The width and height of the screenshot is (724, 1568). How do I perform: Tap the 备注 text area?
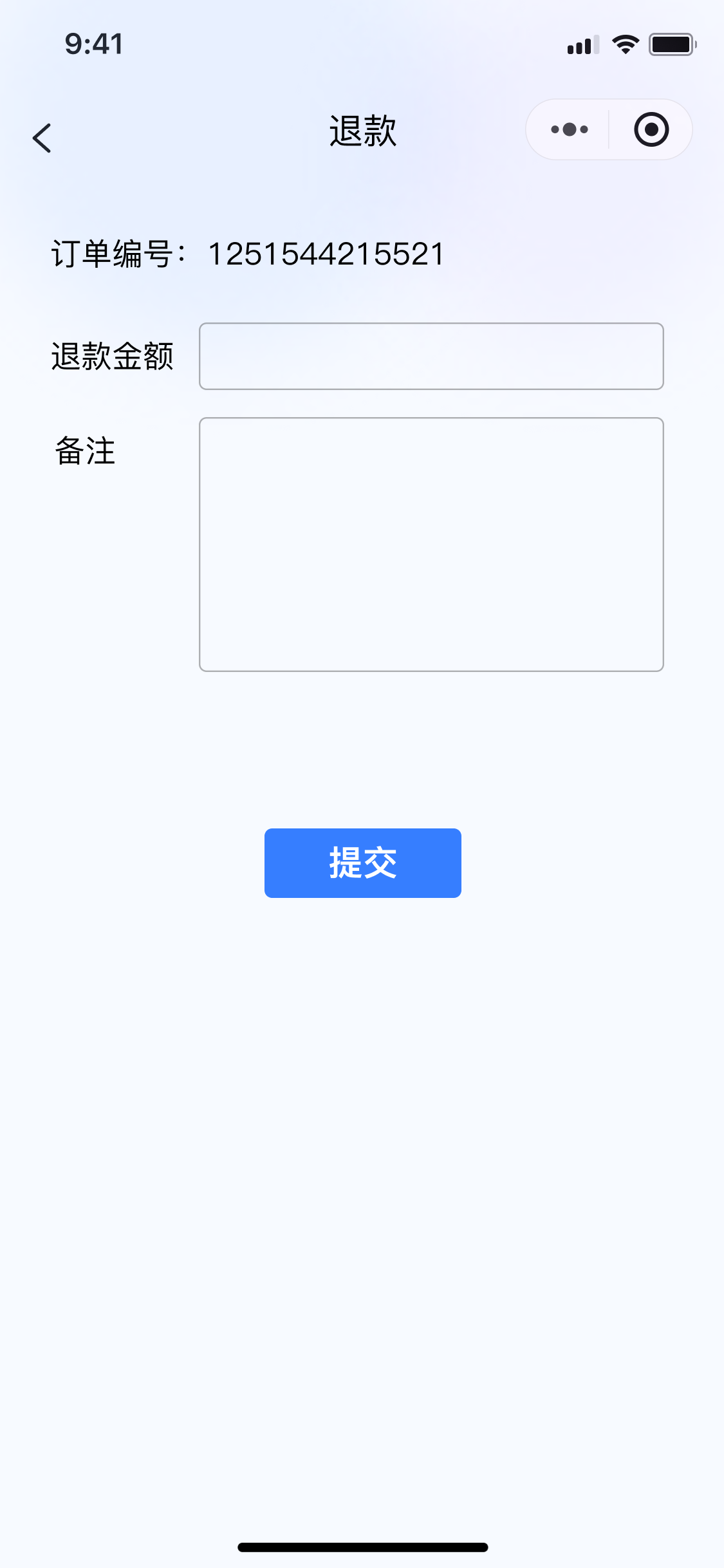point(431,544)
